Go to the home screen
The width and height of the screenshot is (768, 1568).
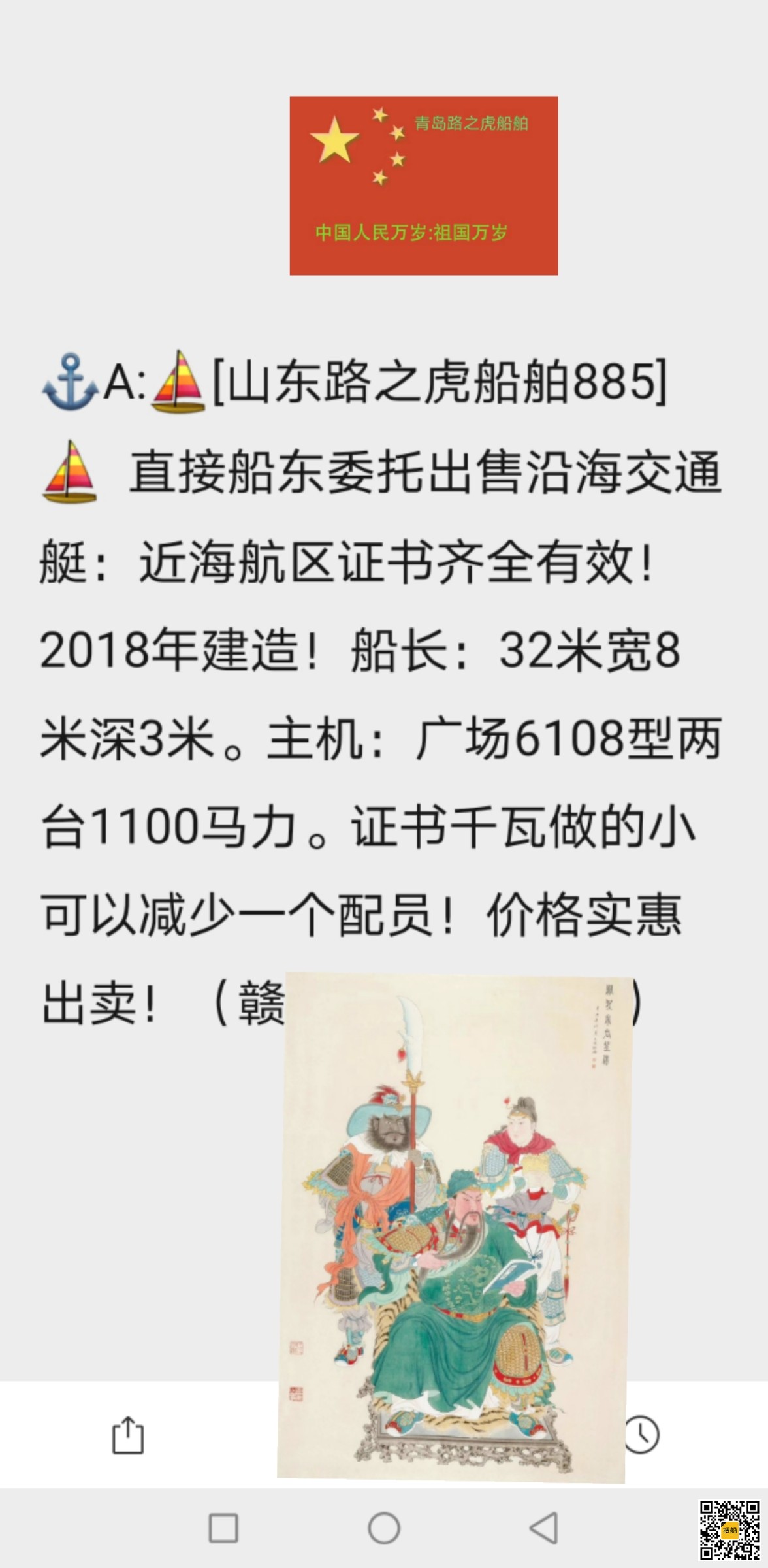pyautogui.click(x=384, y=1528)
